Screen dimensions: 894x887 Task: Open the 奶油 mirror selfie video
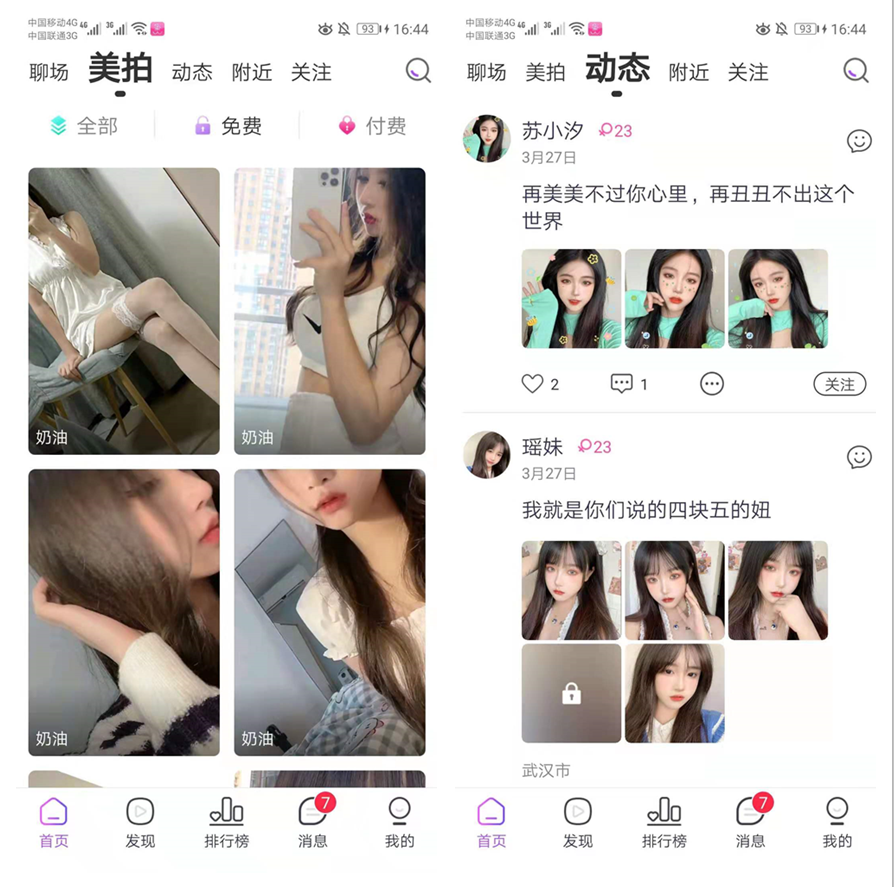[x=330, y=311]
